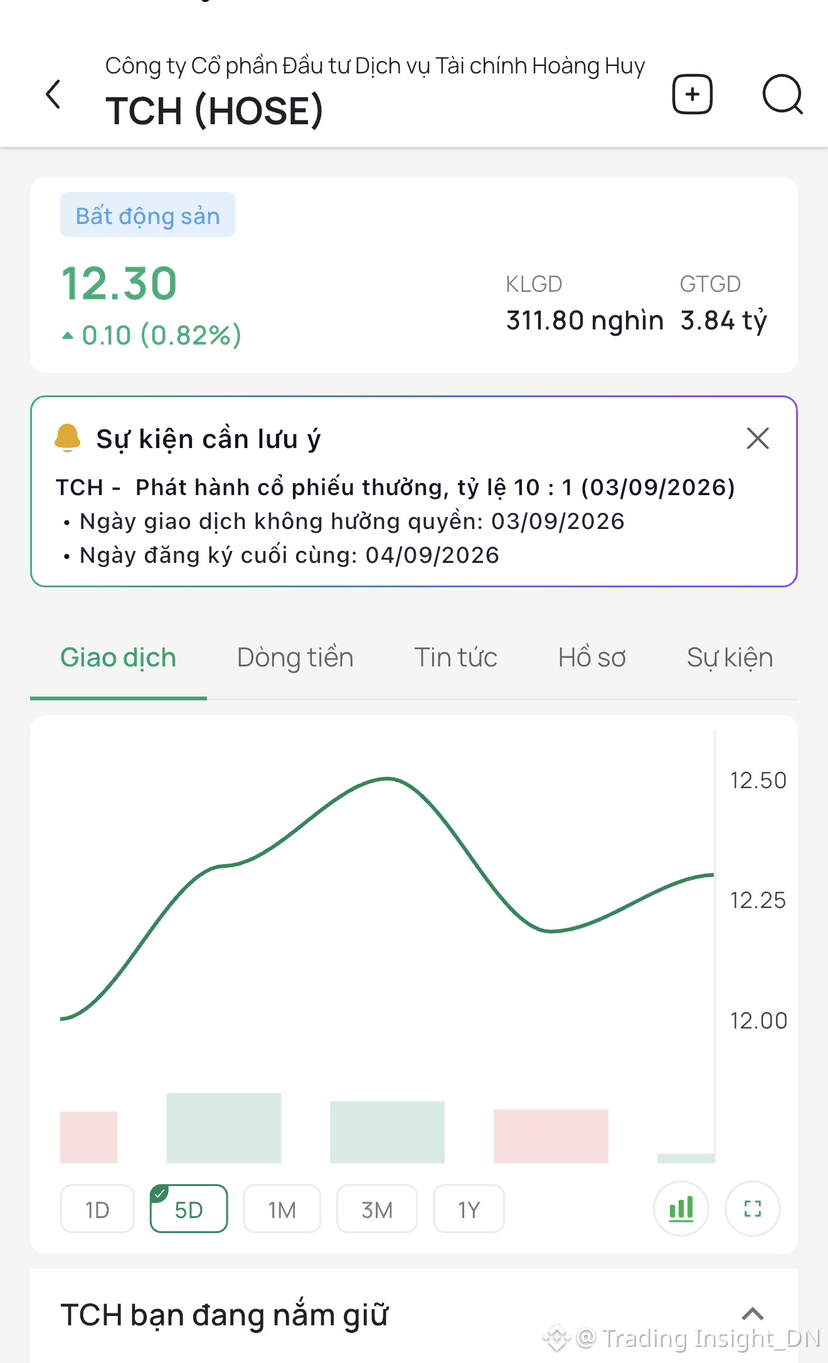Choose the 3M chart range

click(x=377, y=1210)
